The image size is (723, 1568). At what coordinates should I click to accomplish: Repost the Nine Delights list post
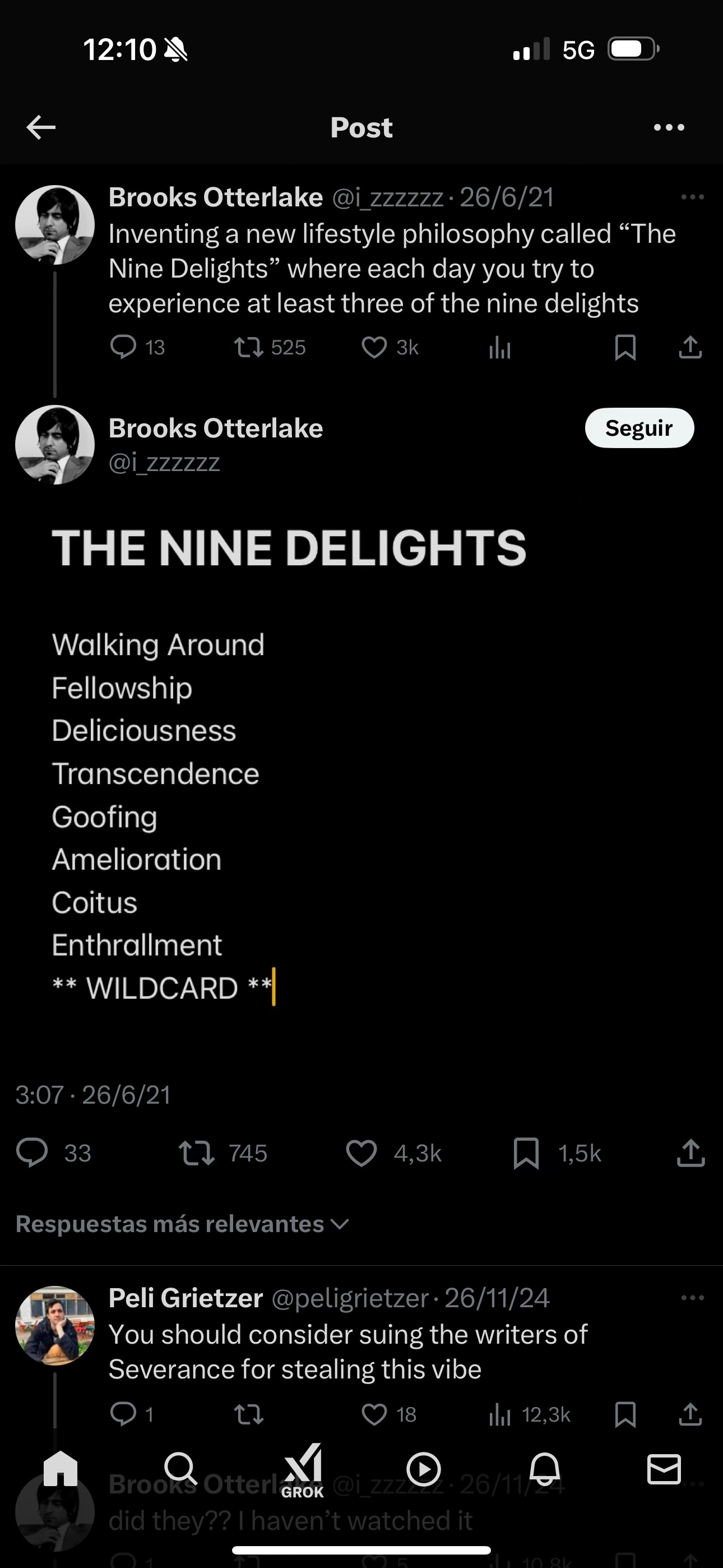tap(197, 1154)
